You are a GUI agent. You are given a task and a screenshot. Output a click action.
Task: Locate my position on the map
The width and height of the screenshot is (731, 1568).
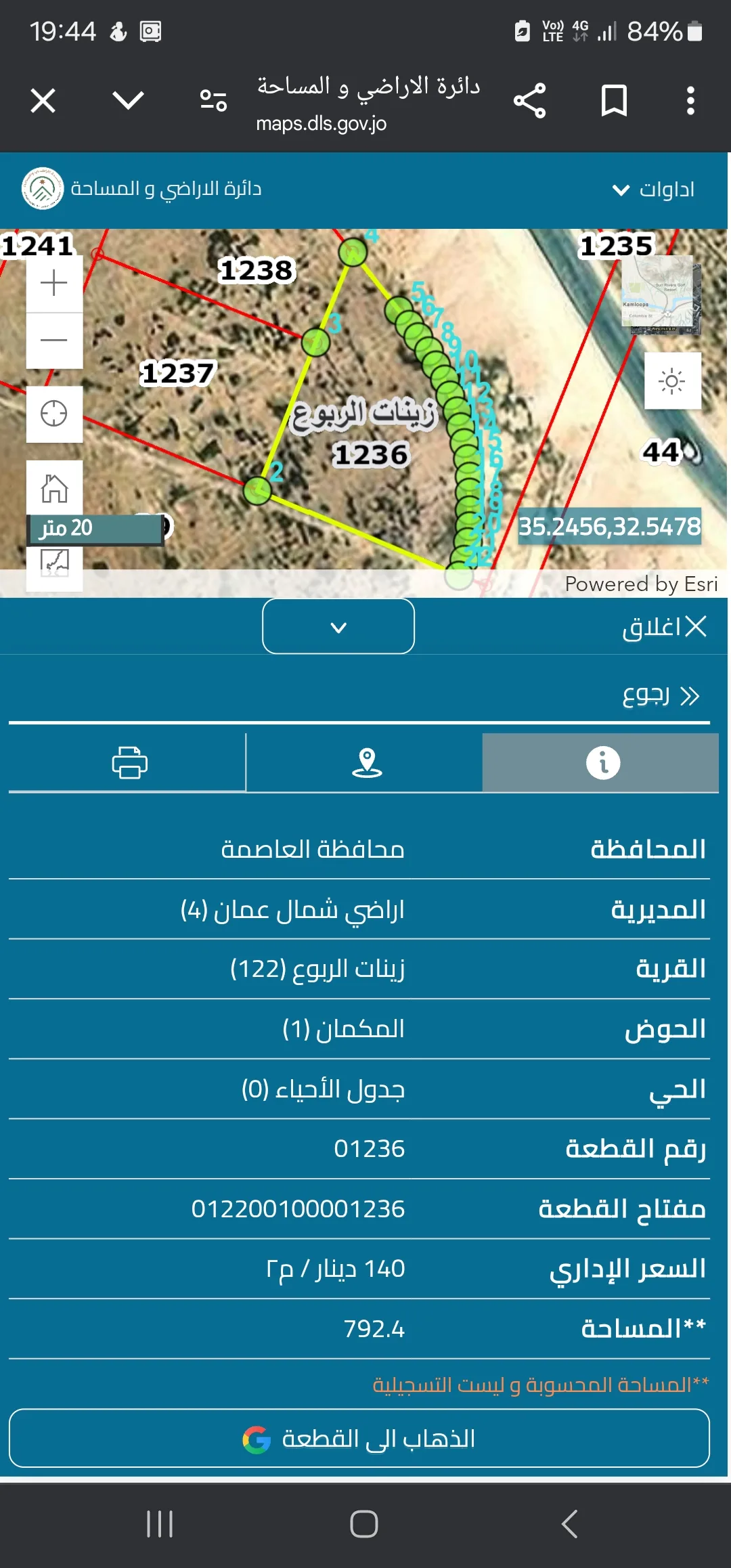coord(54,414)
